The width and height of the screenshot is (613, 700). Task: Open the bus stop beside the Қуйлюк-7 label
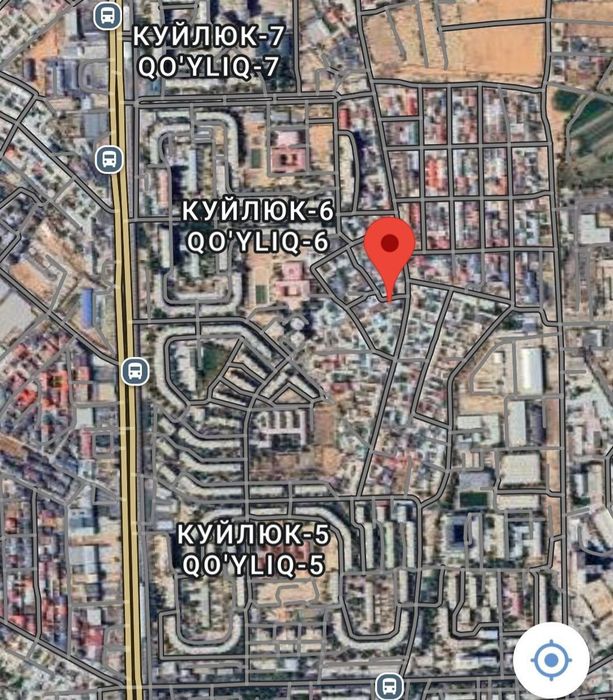coord(107,16)
